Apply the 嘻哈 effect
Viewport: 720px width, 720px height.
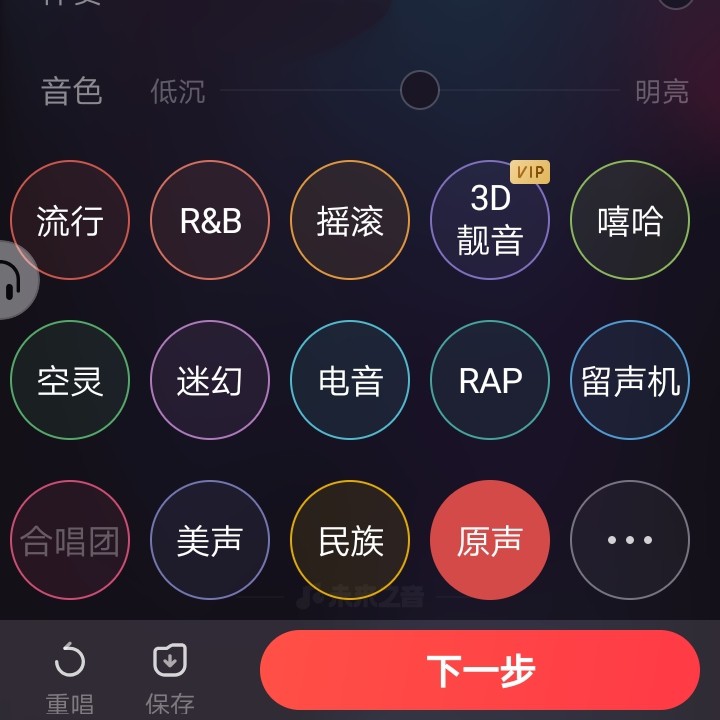pos(630,220)
